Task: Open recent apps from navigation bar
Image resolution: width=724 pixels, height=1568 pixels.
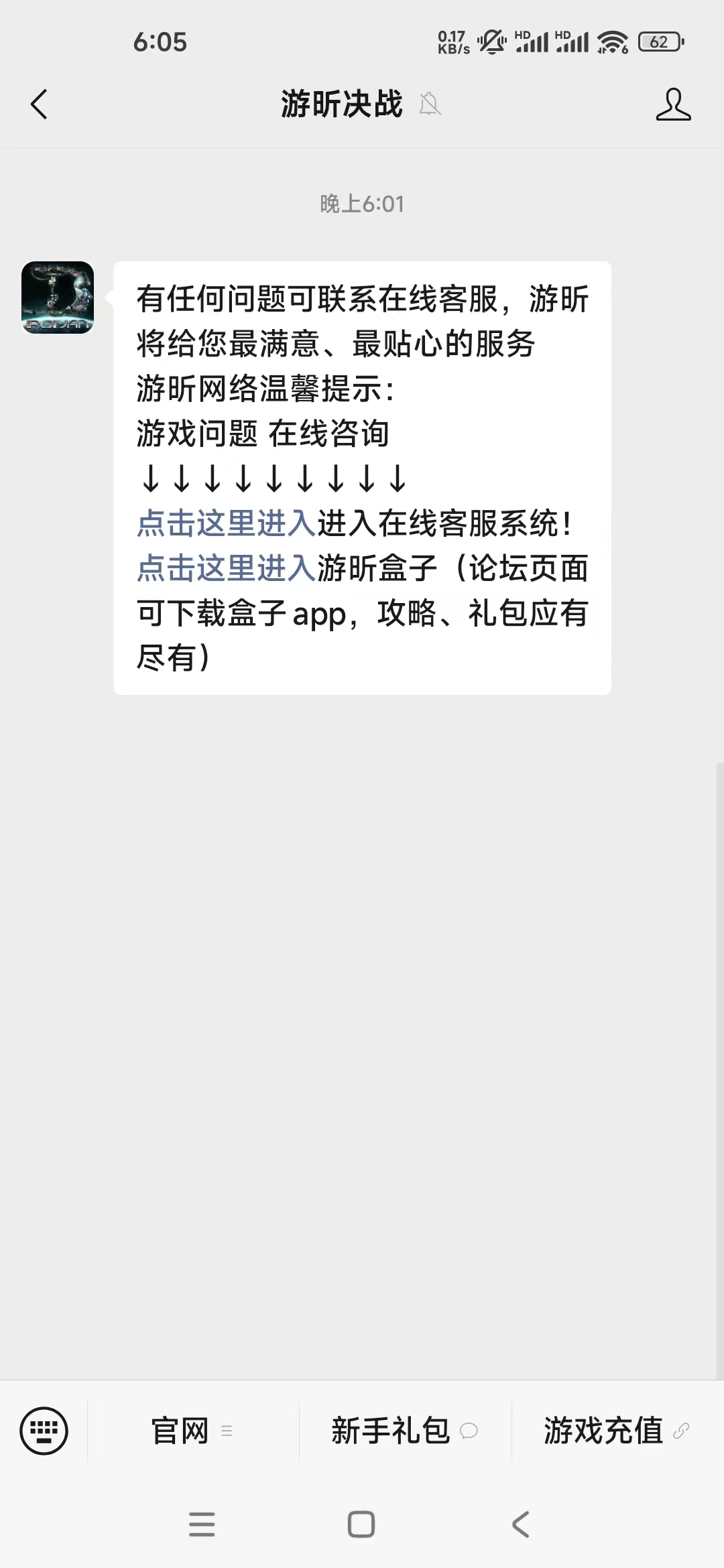Action: click(202, 1524)
